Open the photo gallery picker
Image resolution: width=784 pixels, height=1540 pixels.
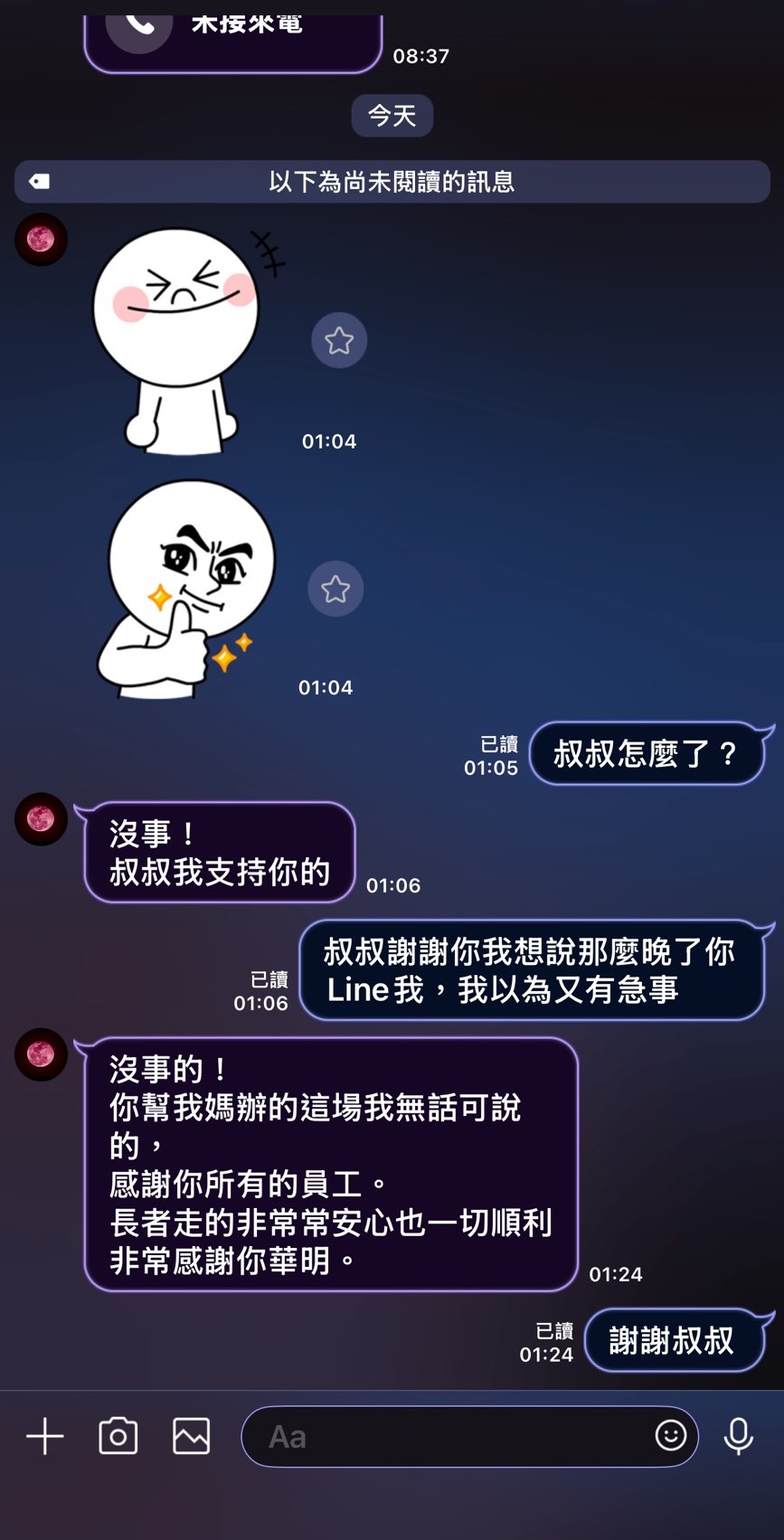(x=192, y=1436)
